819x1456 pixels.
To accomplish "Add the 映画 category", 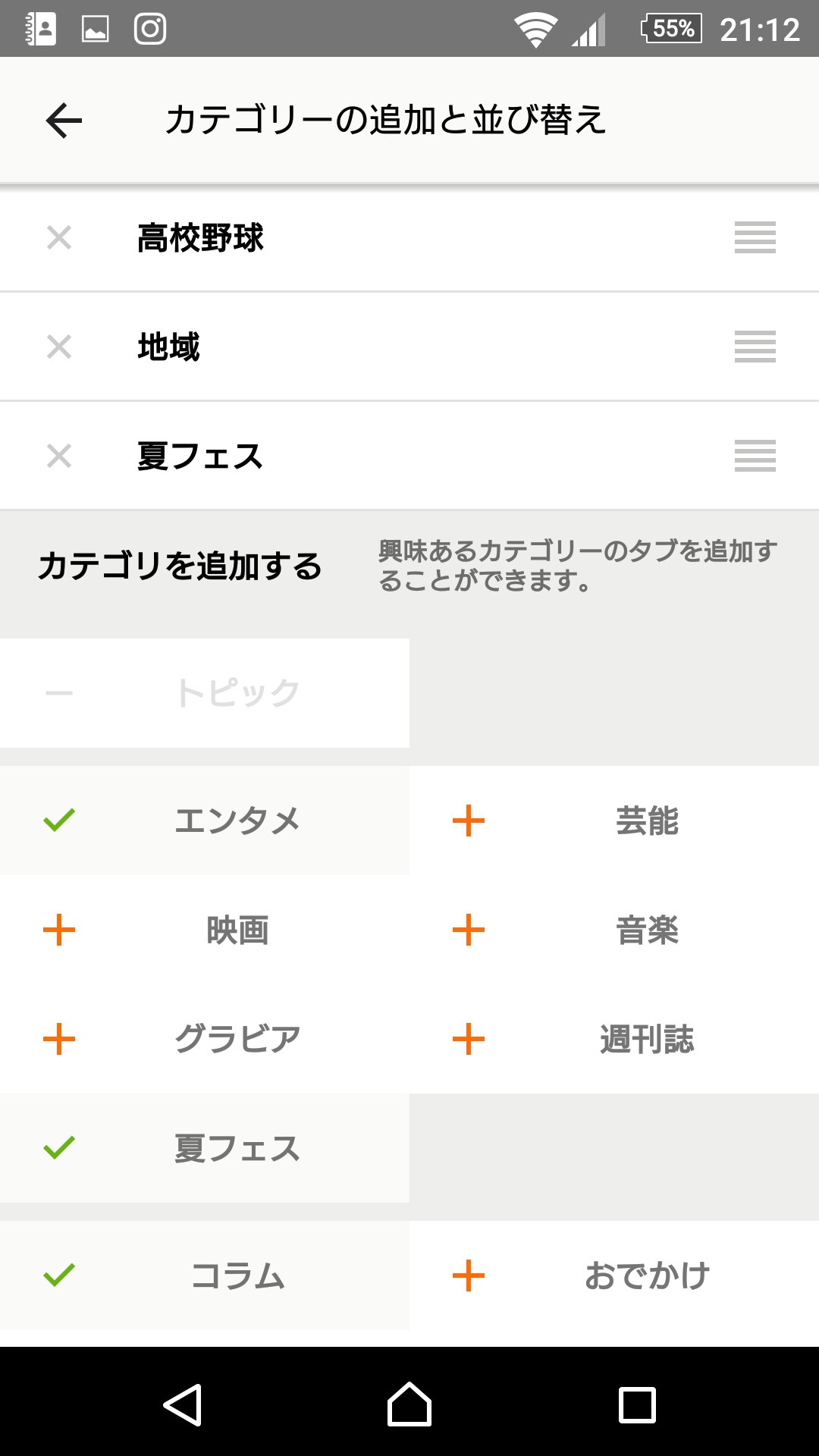I will tap(59, 930).
